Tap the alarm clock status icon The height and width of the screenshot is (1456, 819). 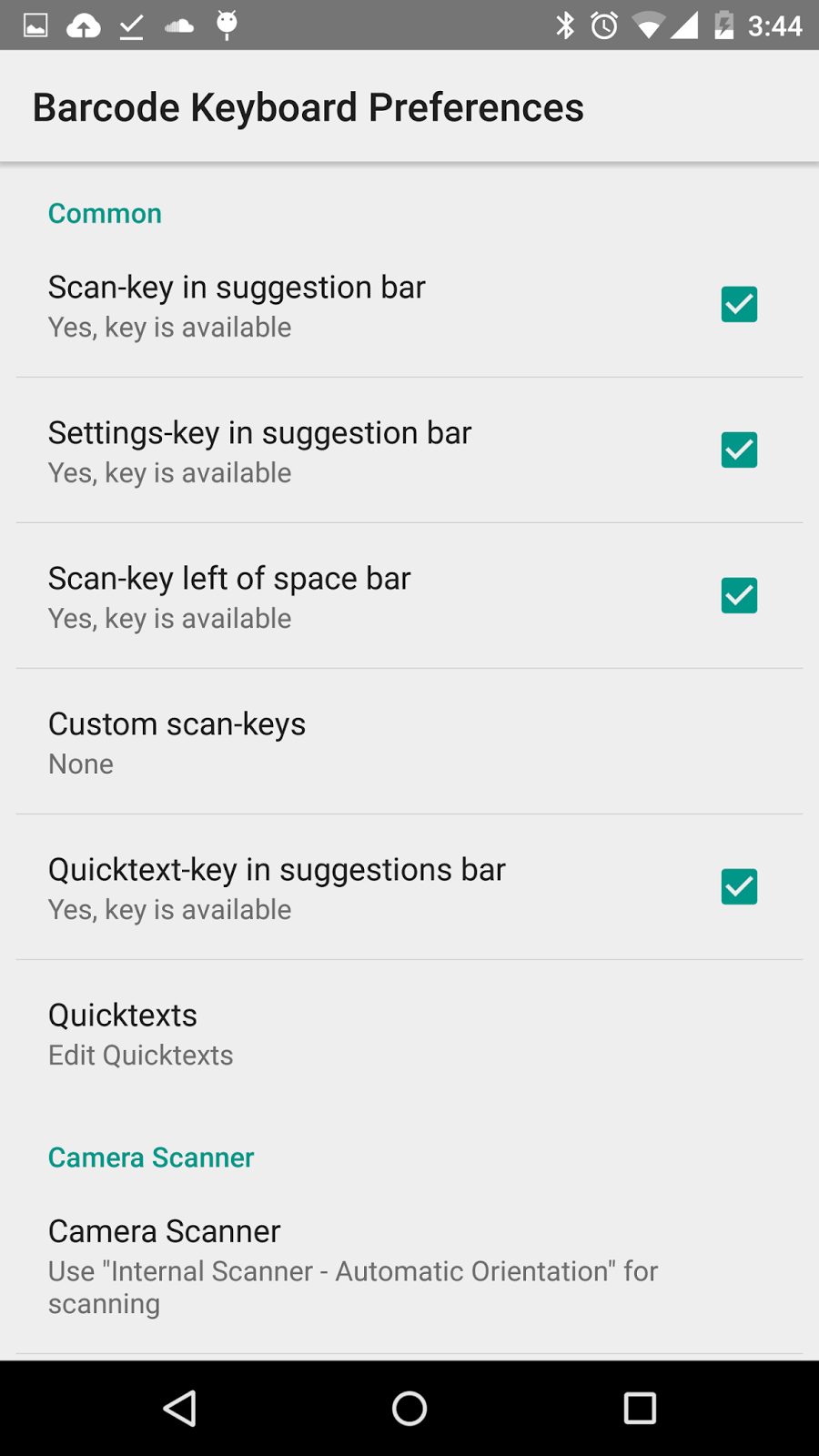(x=603, y=25)
